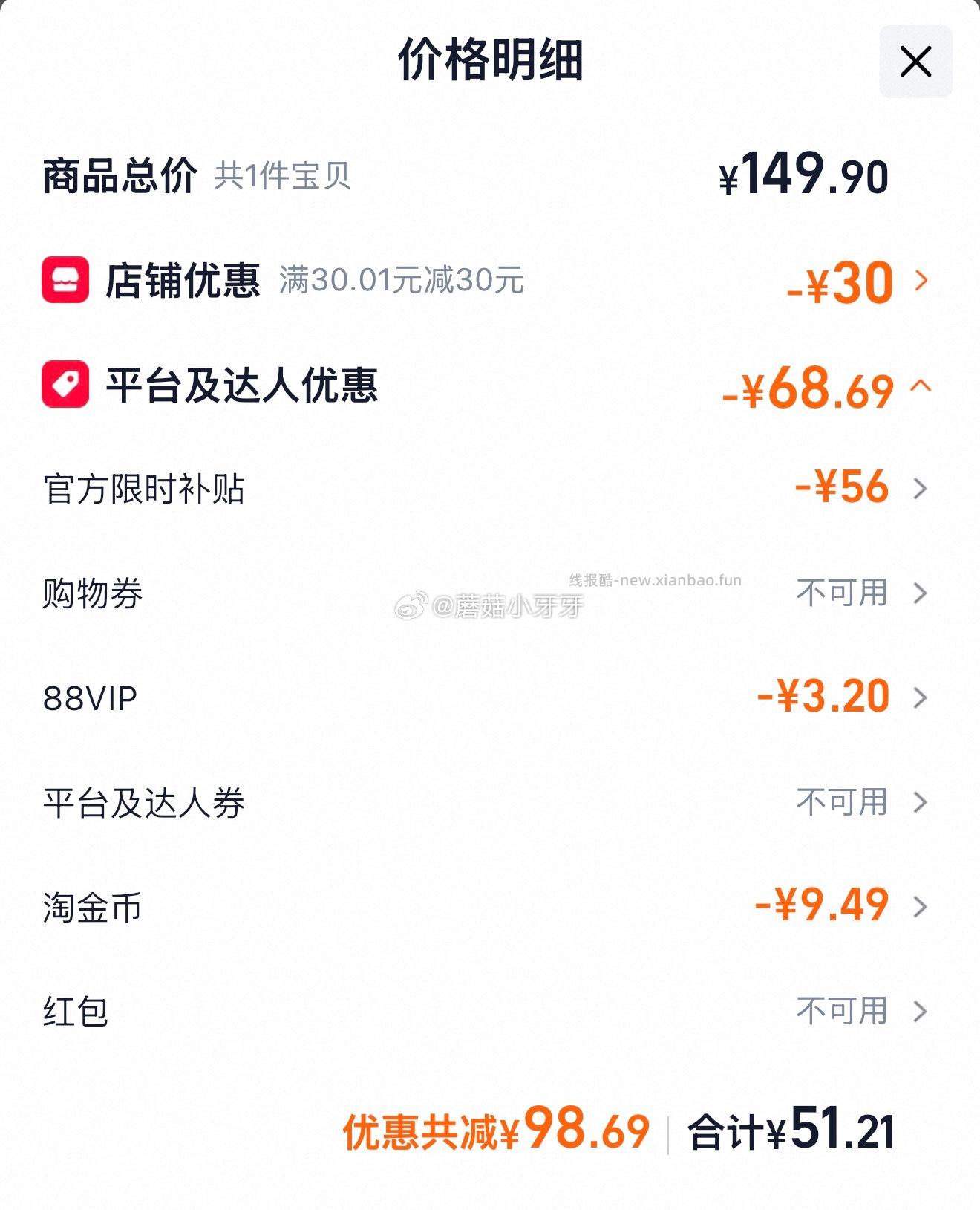
Task: Open the 官方限时补贴 subsidy details
Action: tap(921, 488)
